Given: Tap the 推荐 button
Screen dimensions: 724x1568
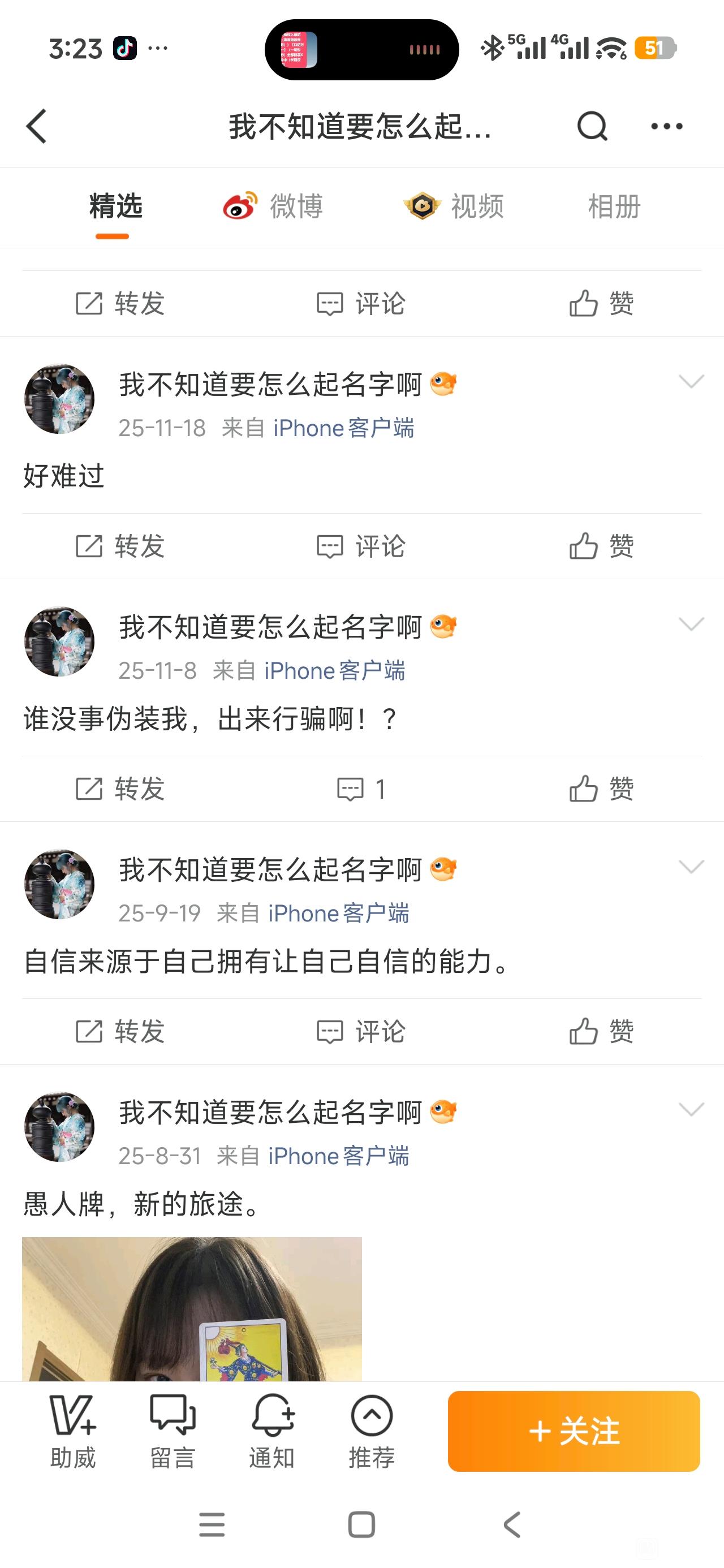Looking at the screenshot, I should tap(372, 1432).
